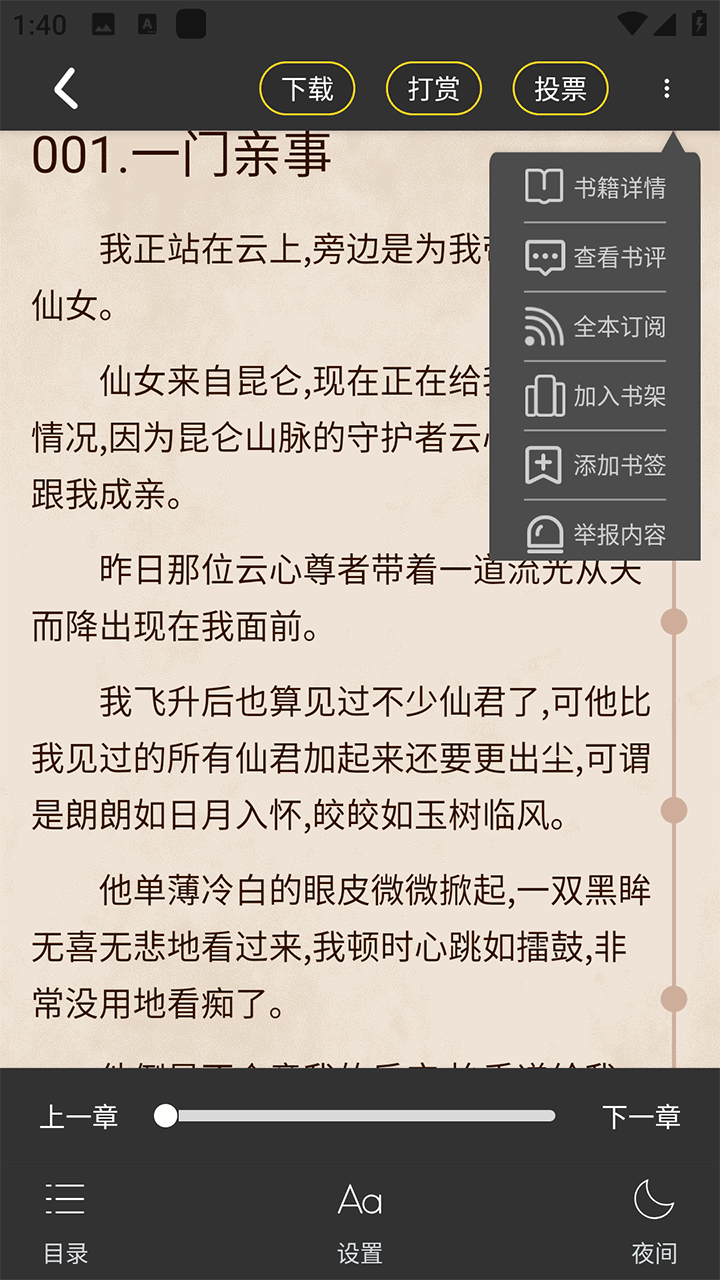Select 举报内容 report content
Image resolution: width=720 pixels, height=1280 pixels.
pos(595,534)
